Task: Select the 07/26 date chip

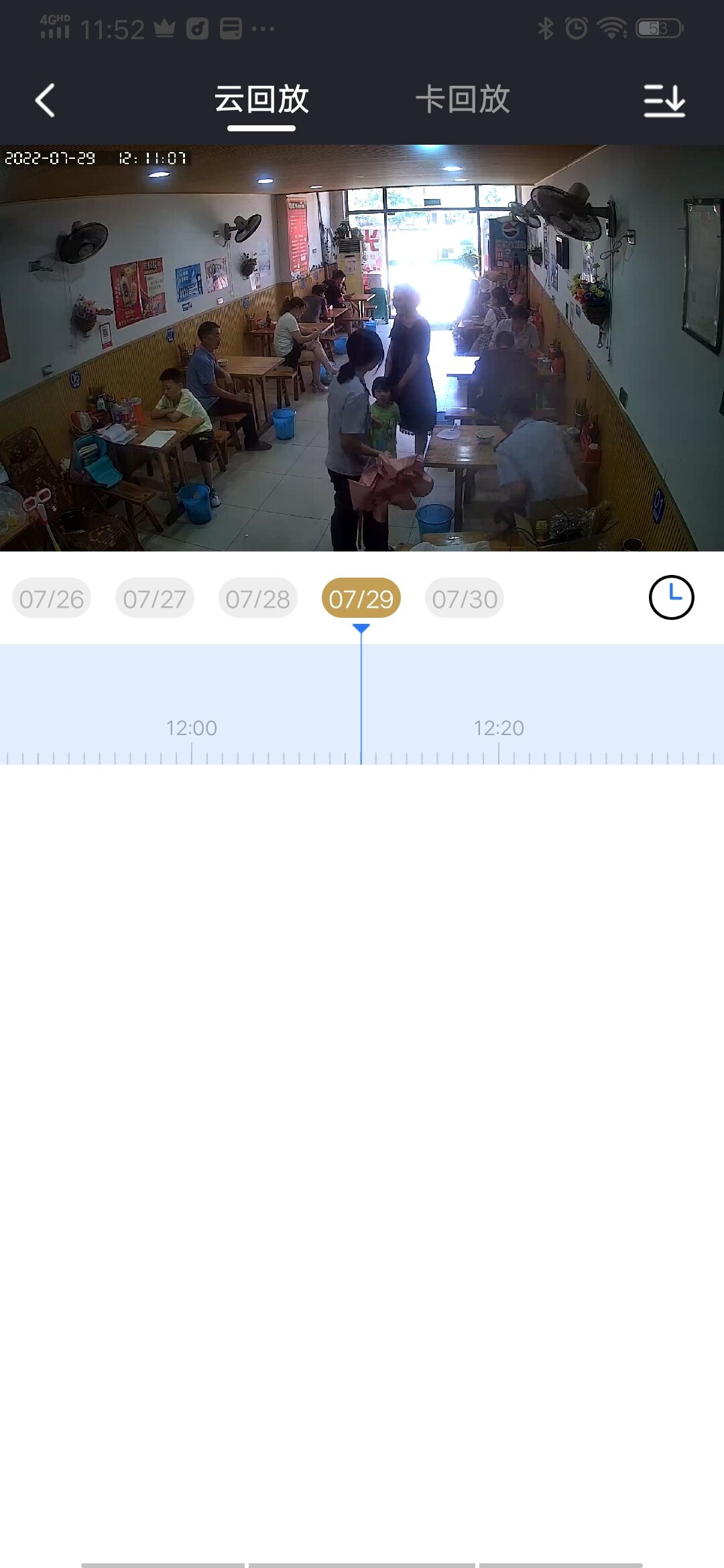Action: [52, 598]
